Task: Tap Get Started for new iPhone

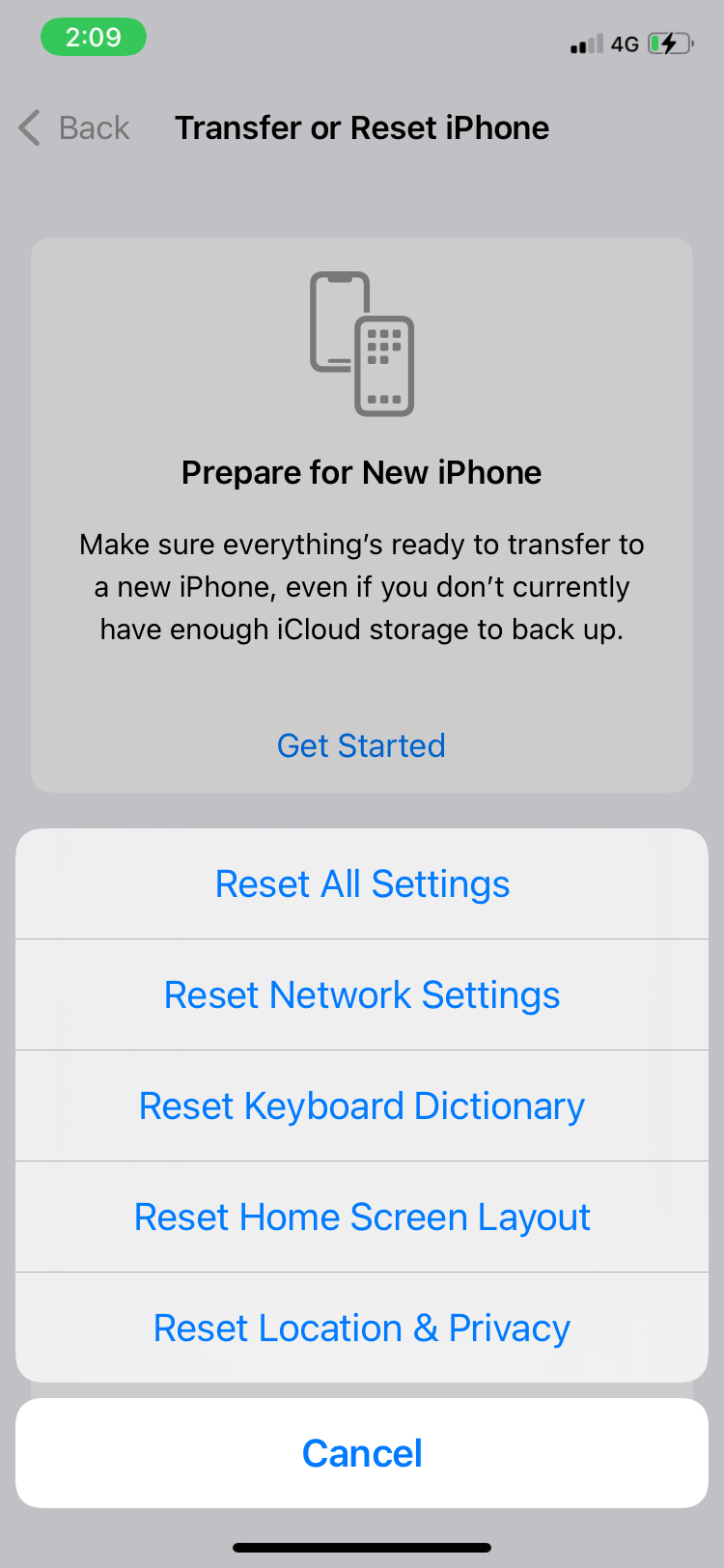Action: pyautogui.click(x=361, y=745)
